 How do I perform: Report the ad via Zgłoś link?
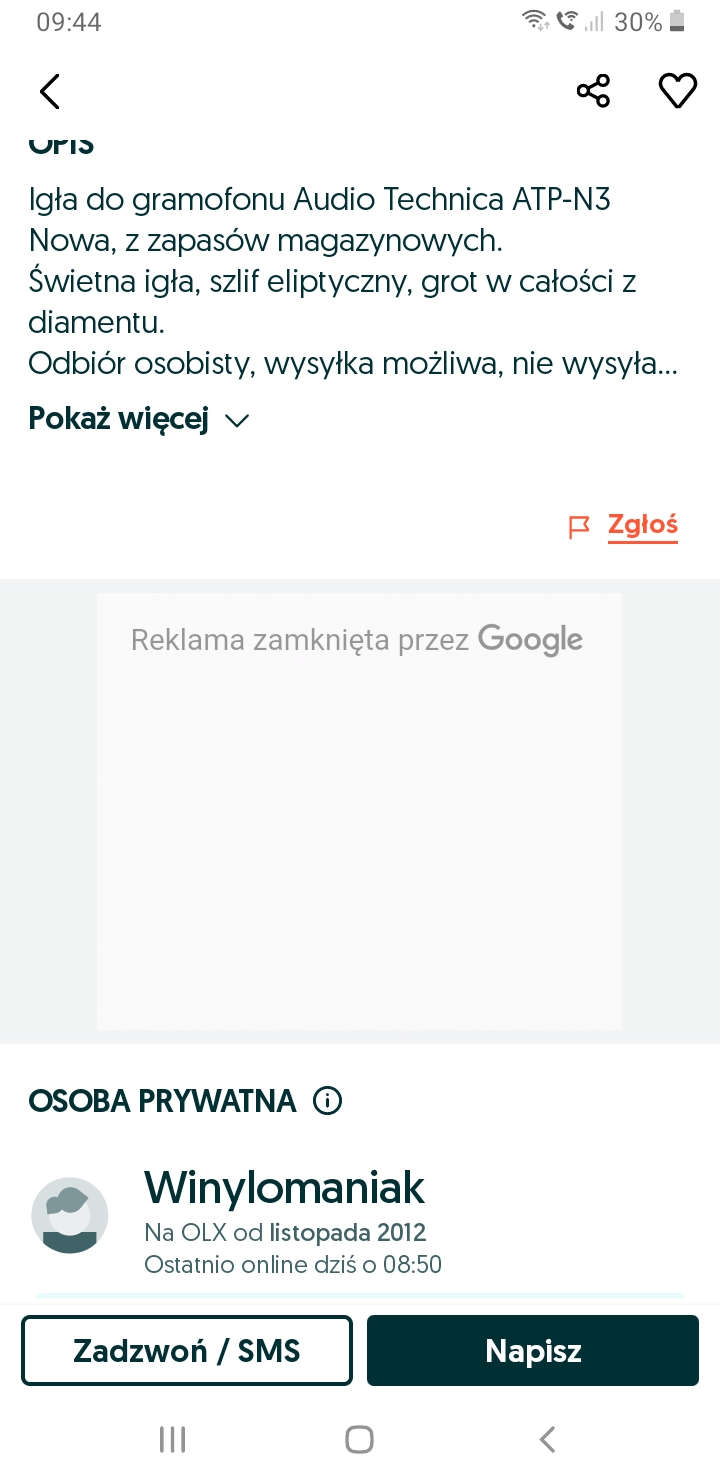point(641,525)
